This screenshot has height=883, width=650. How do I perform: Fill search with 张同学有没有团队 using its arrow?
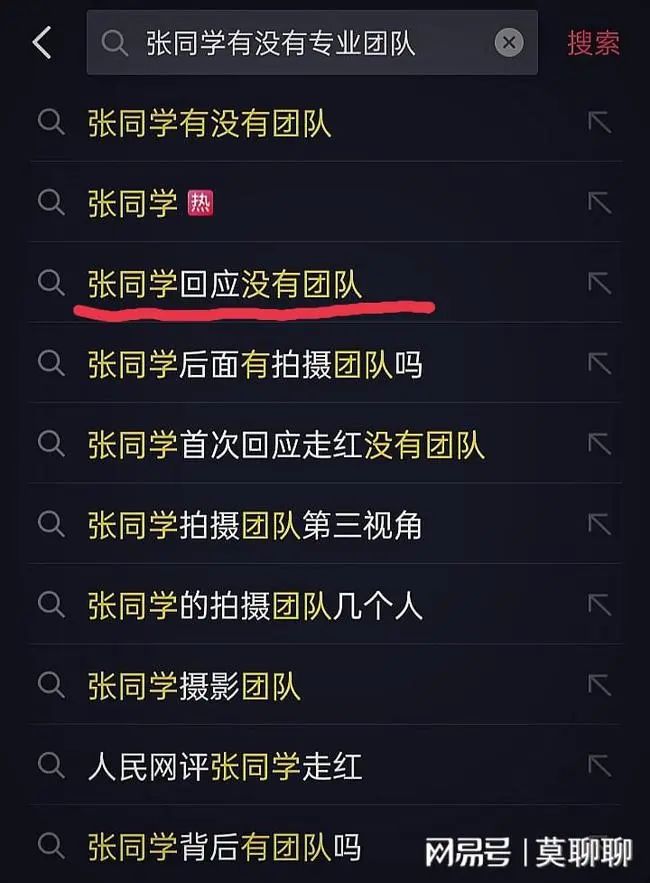(x=599, y=123)
